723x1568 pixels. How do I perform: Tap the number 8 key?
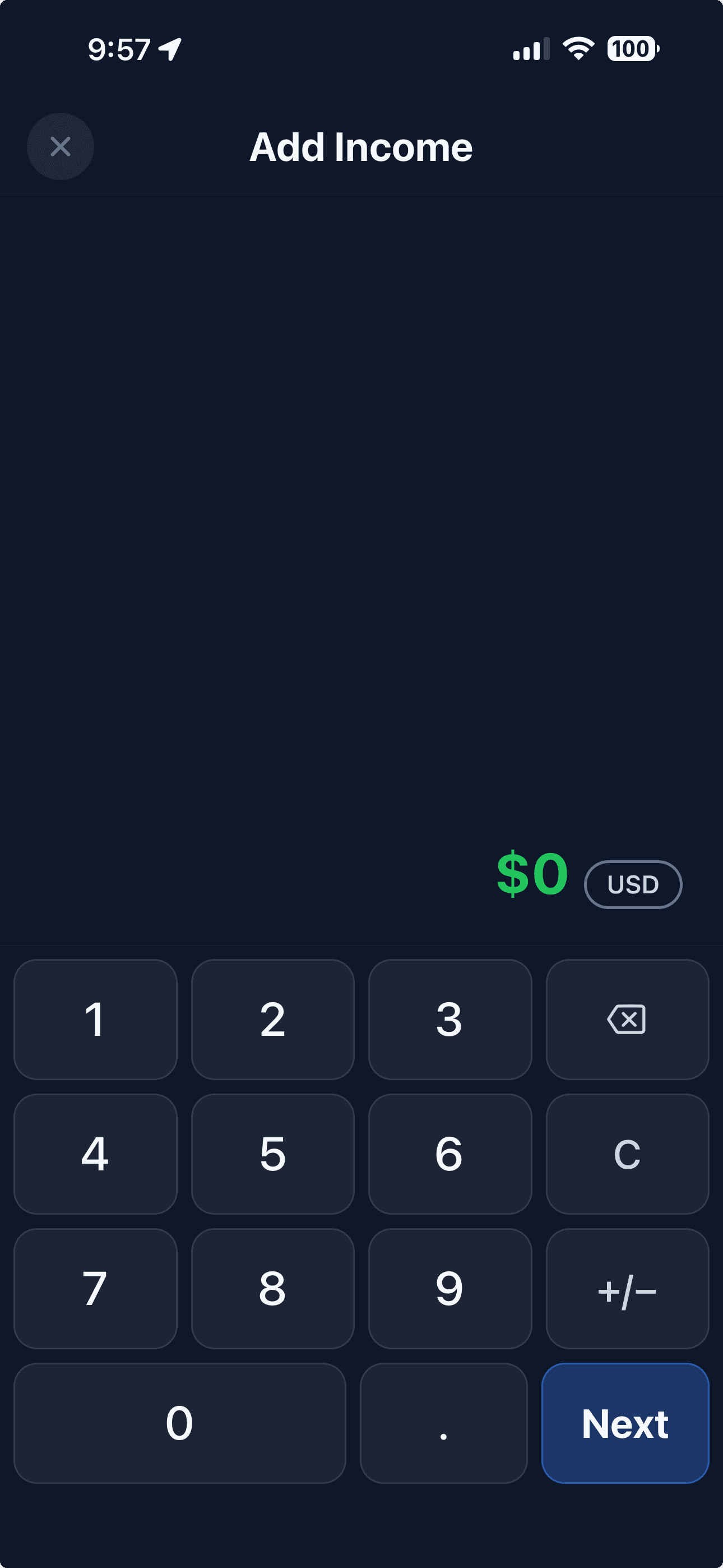point(272,1289)
